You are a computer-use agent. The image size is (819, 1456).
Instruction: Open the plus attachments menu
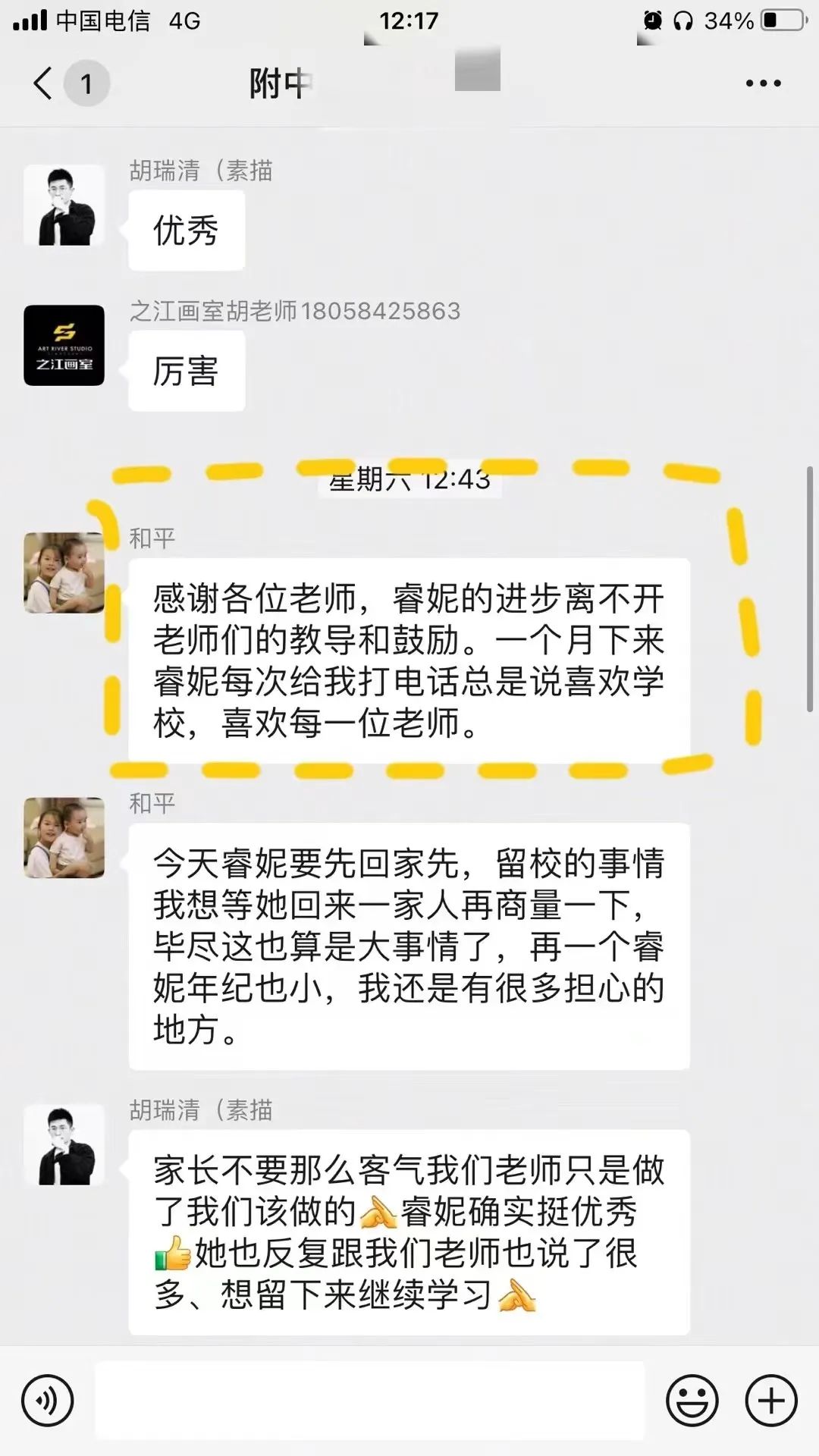point(771,1401)
